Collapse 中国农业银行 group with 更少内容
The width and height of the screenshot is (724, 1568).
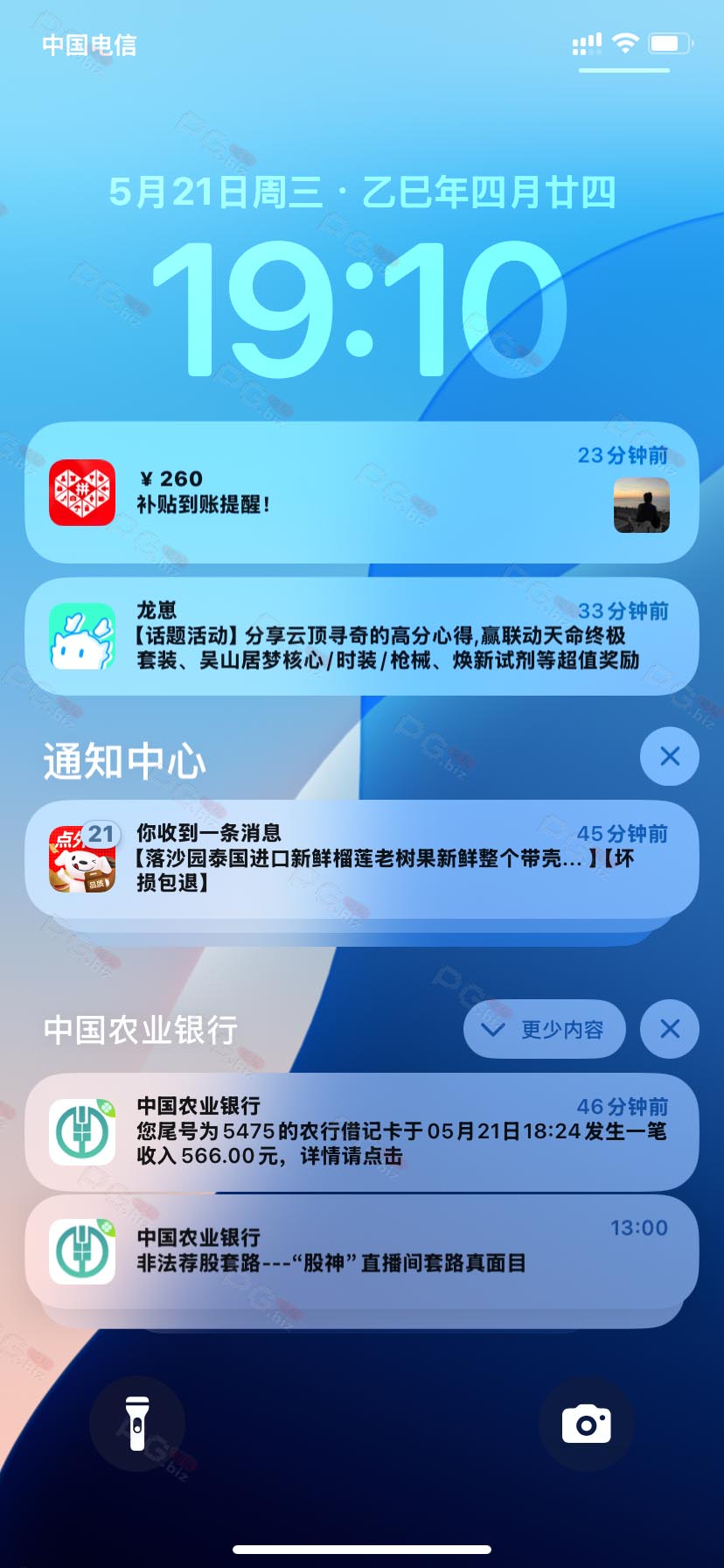[x=545, y=1029]
